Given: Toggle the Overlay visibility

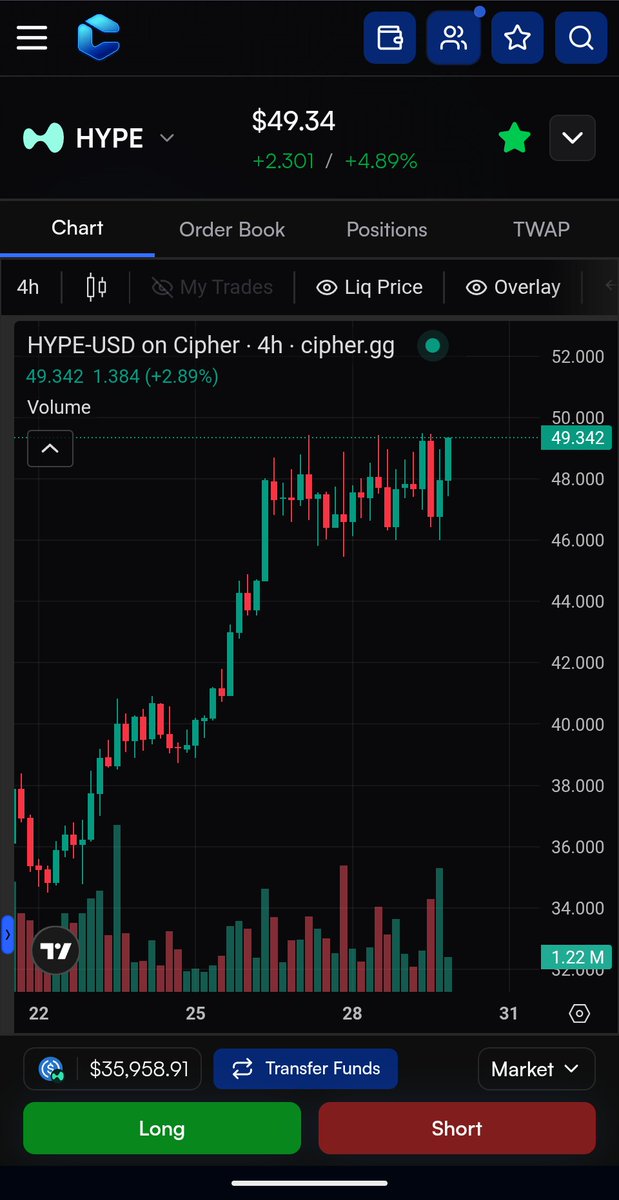Looking at the screenshot, I should pos(513,288).
